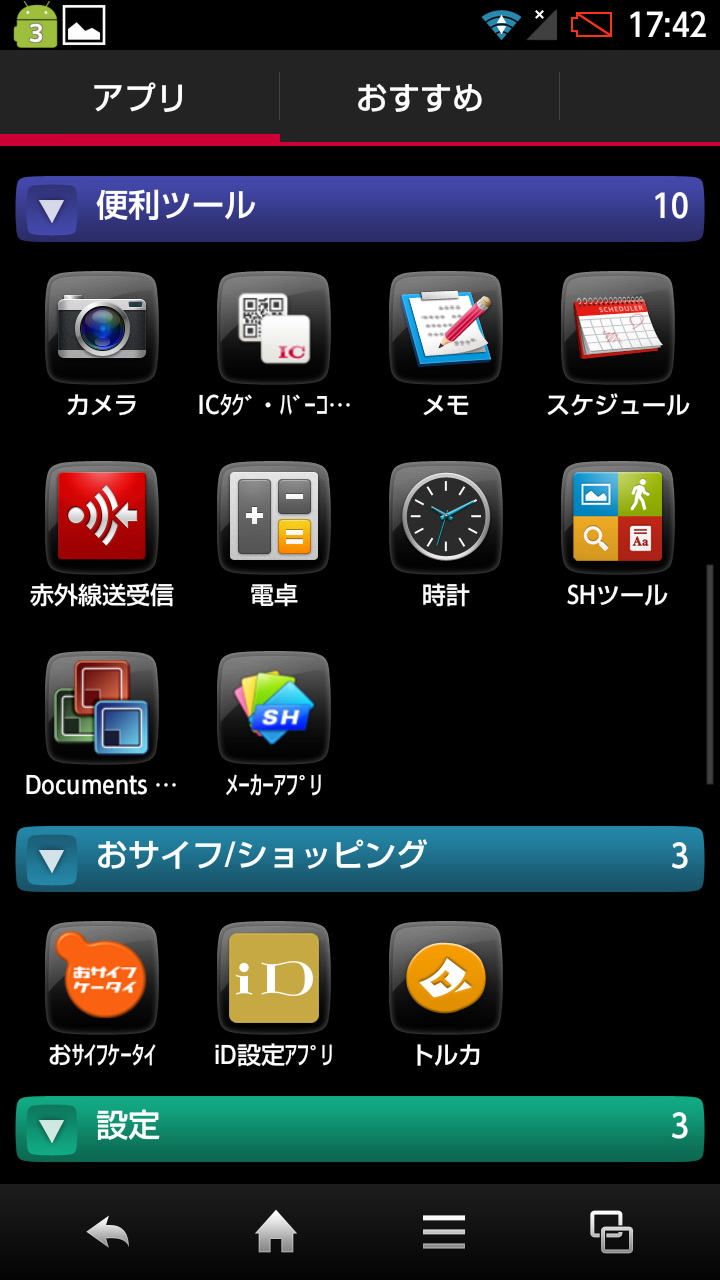This screenshot has width=720, height=1280.
Task: Open the menu from the navigation bar
Action: coord(444,1232)
